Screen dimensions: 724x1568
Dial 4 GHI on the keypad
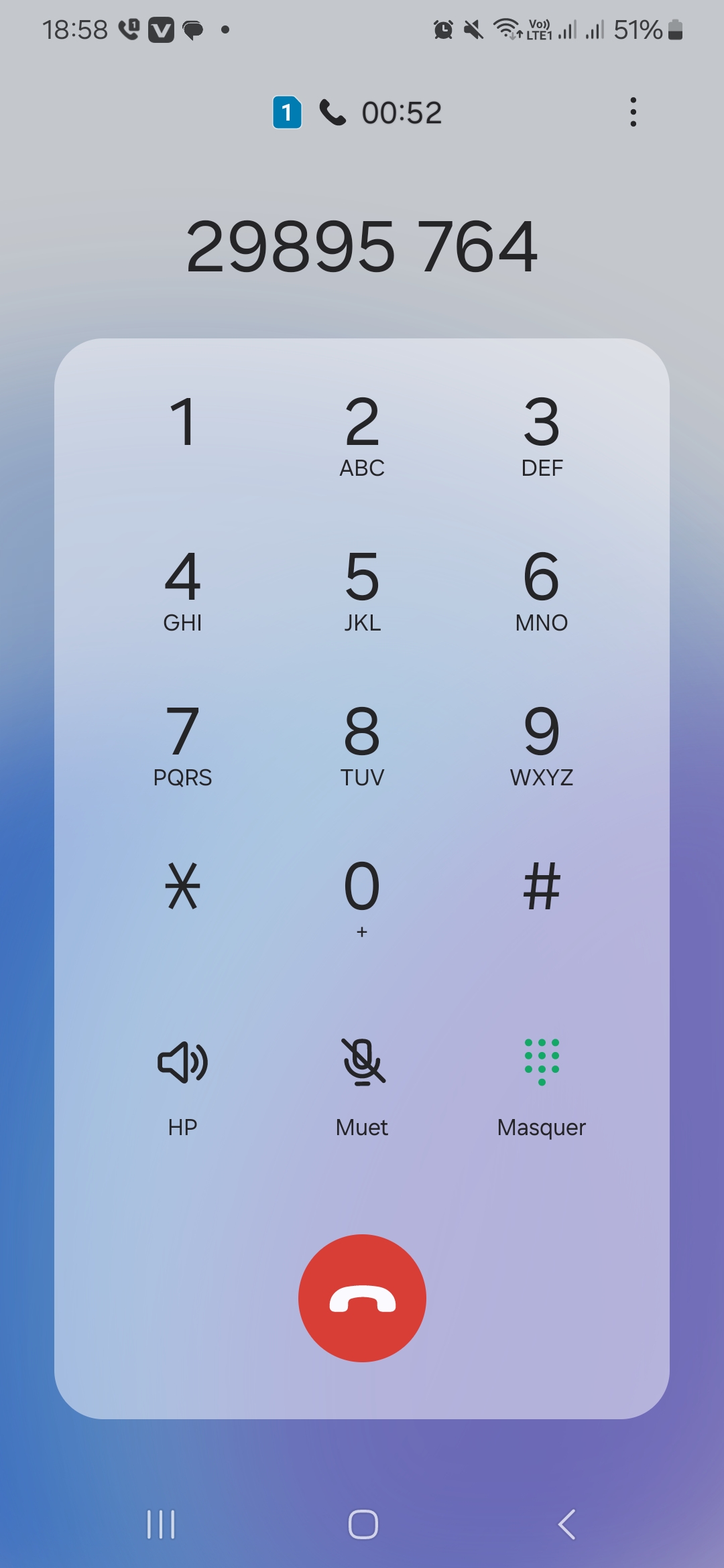point(182,588)
